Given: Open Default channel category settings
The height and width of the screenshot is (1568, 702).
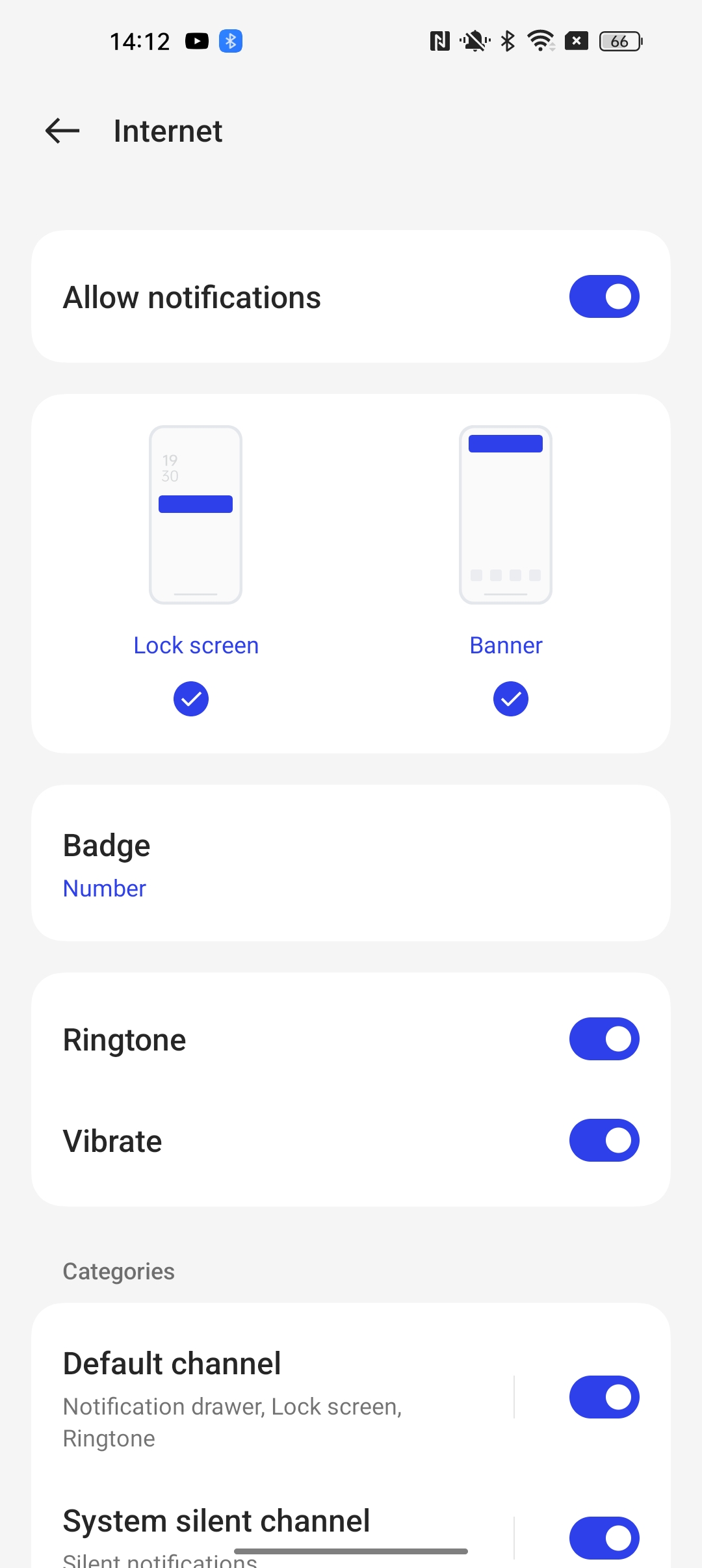Looking at the screenshot, I should 260,1398.
